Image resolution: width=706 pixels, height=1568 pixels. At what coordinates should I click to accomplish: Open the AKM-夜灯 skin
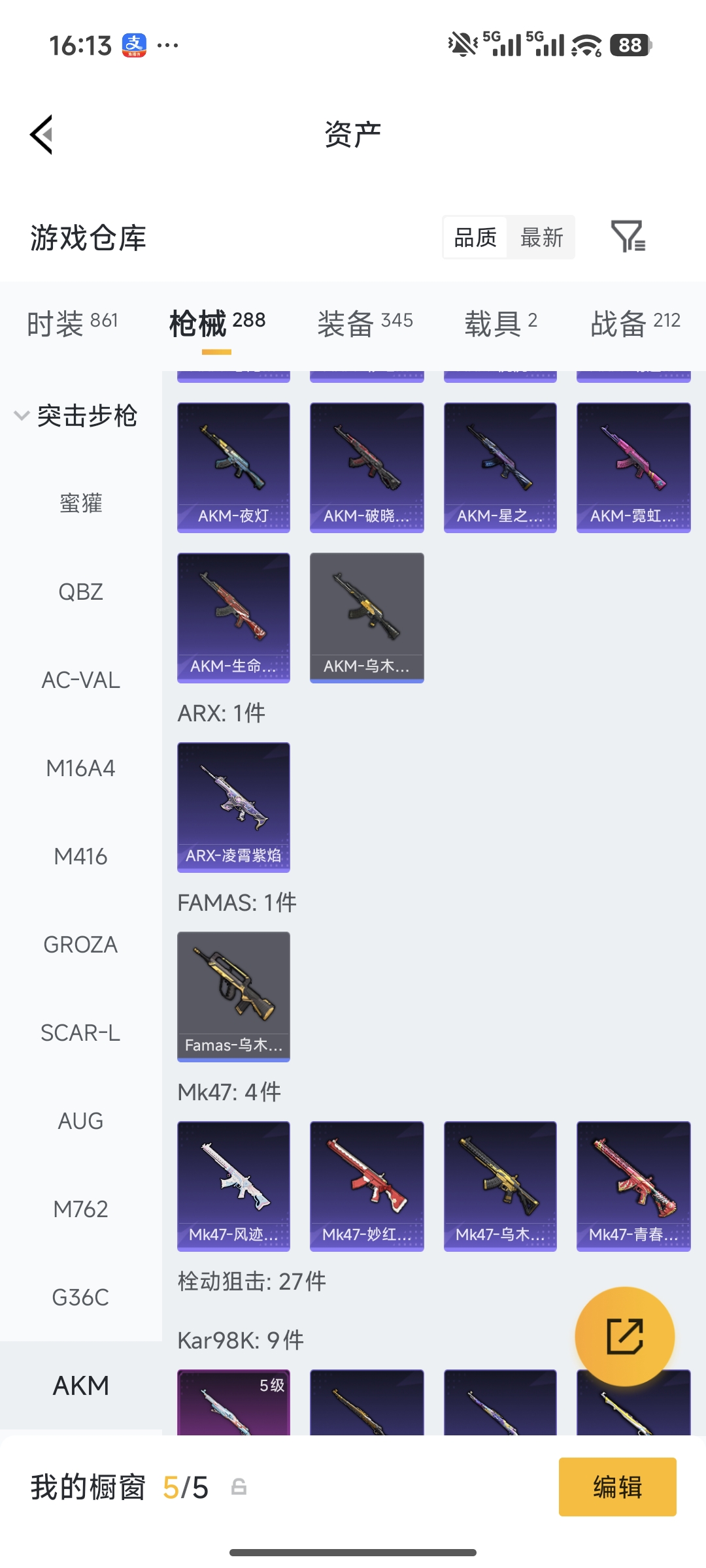[233, 467]
